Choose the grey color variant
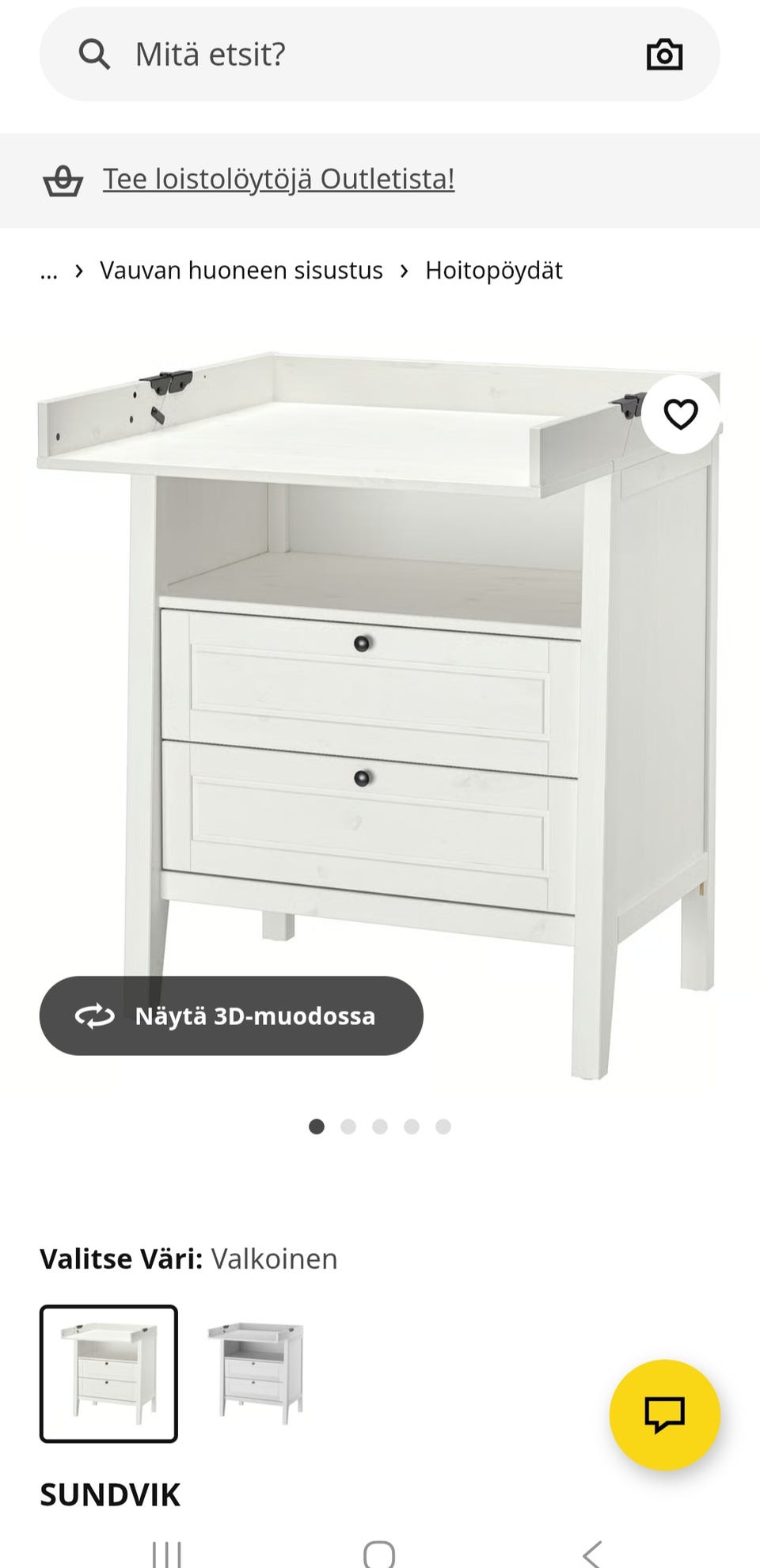Image resolution: width=760 pixels, height=1568 pixels. (x=256, y=1373)
